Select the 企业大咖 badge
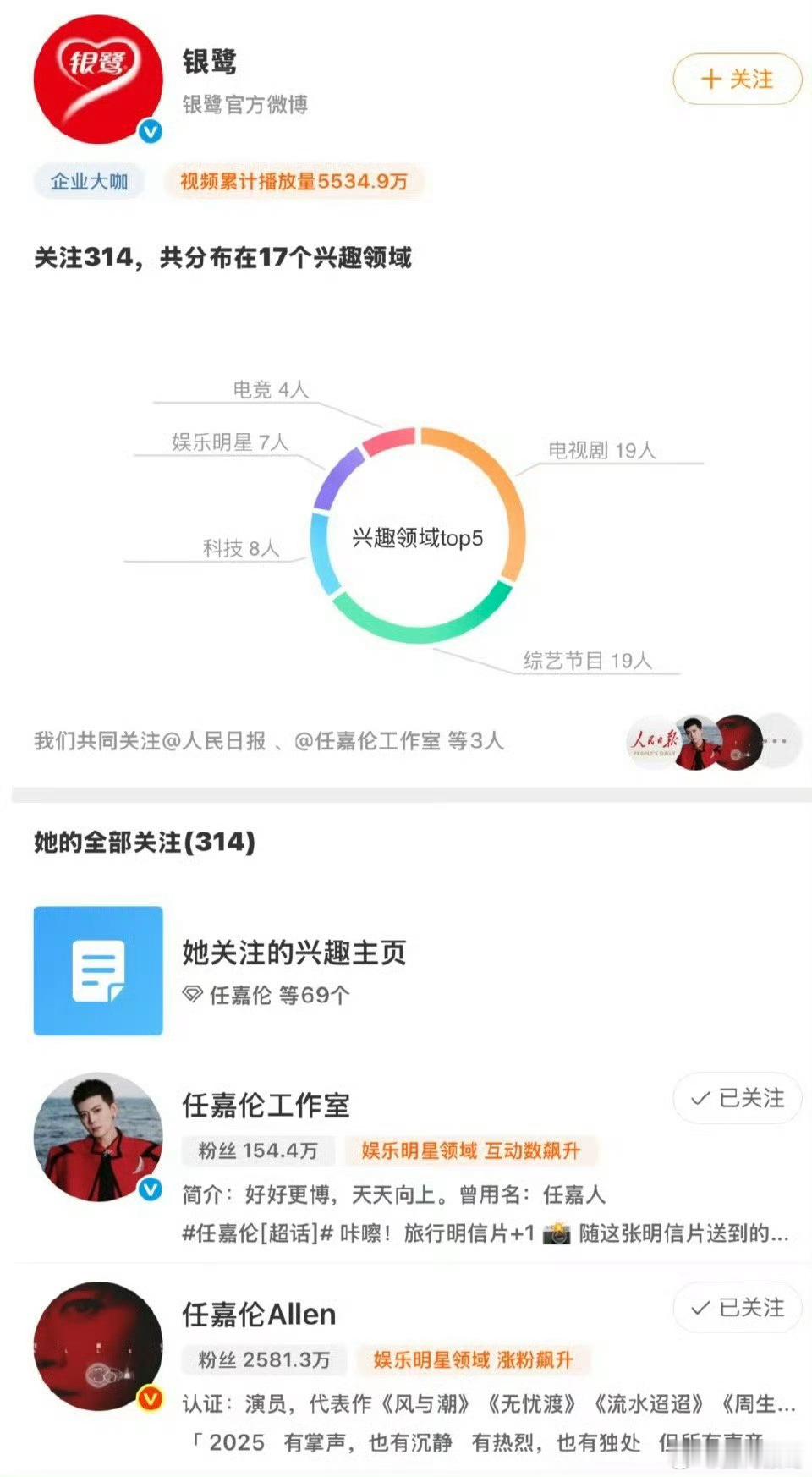The height and width of the screenshot is (1477, 812). click(x=89, y=180)
